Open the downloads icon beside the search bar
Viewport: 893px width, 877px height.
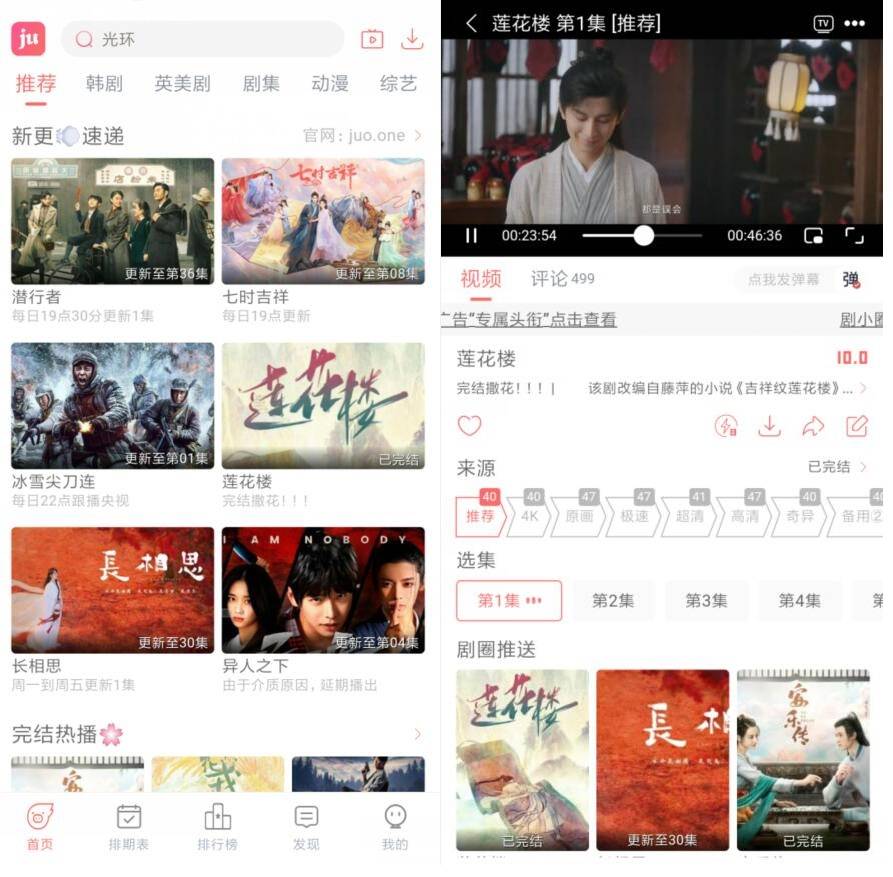pyautogui.click(x=411, y=39)
